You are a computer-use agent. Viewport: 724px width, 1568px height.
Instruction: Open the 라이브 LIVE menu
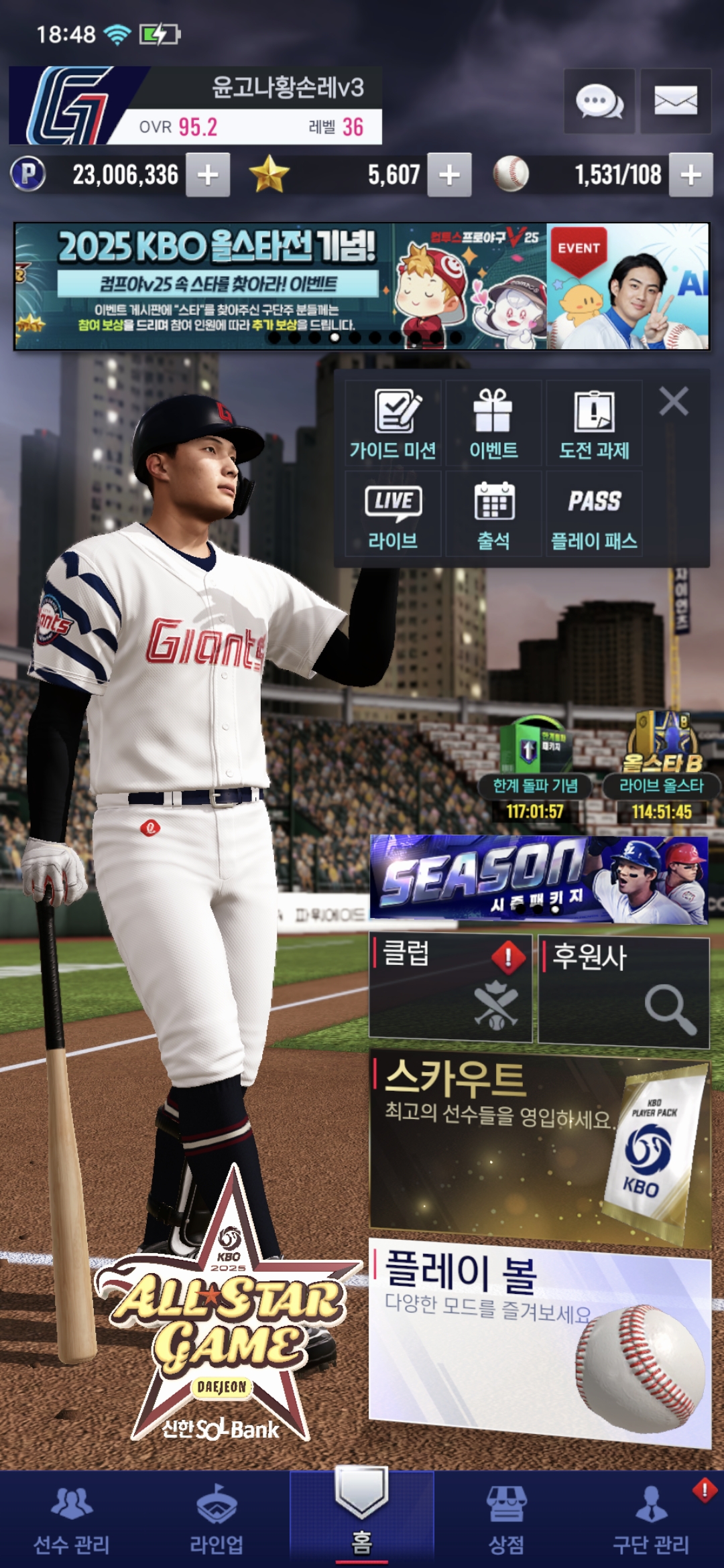[x=393, y=515]
